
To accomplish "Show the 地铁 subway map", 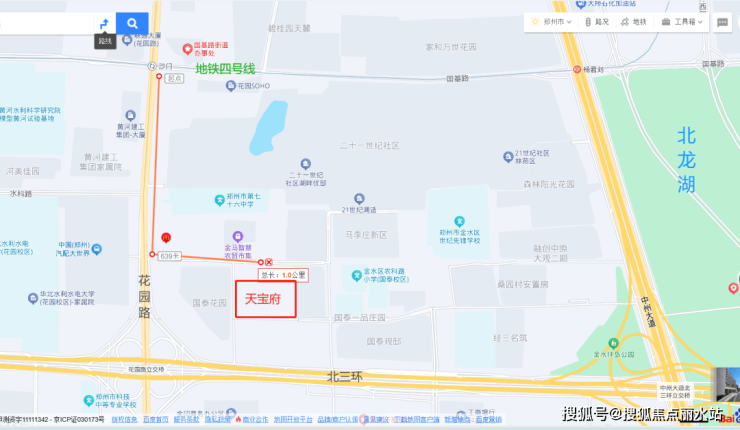I will click(x=635, y=21).
